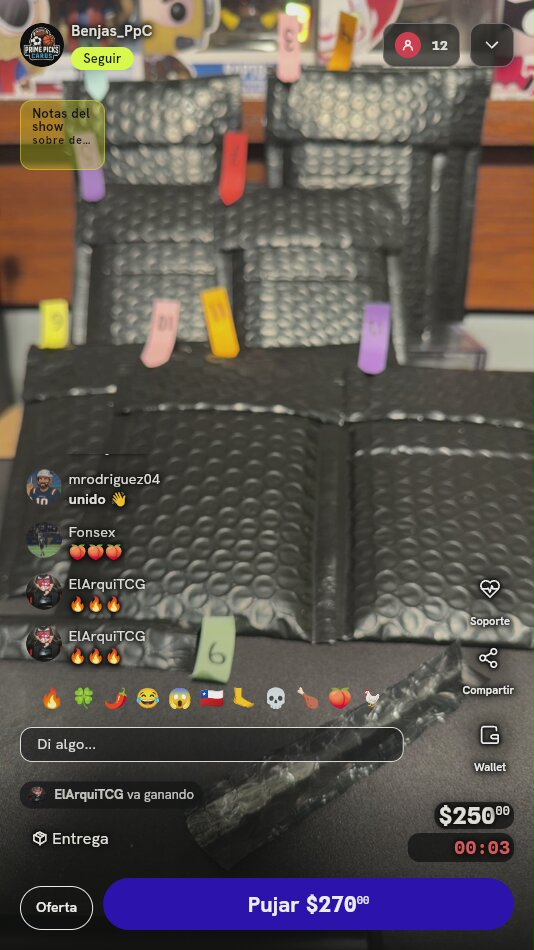This screenshot has height=950, width=534.
Task: Send the laughing face emoji
Action: pos(147,699)
